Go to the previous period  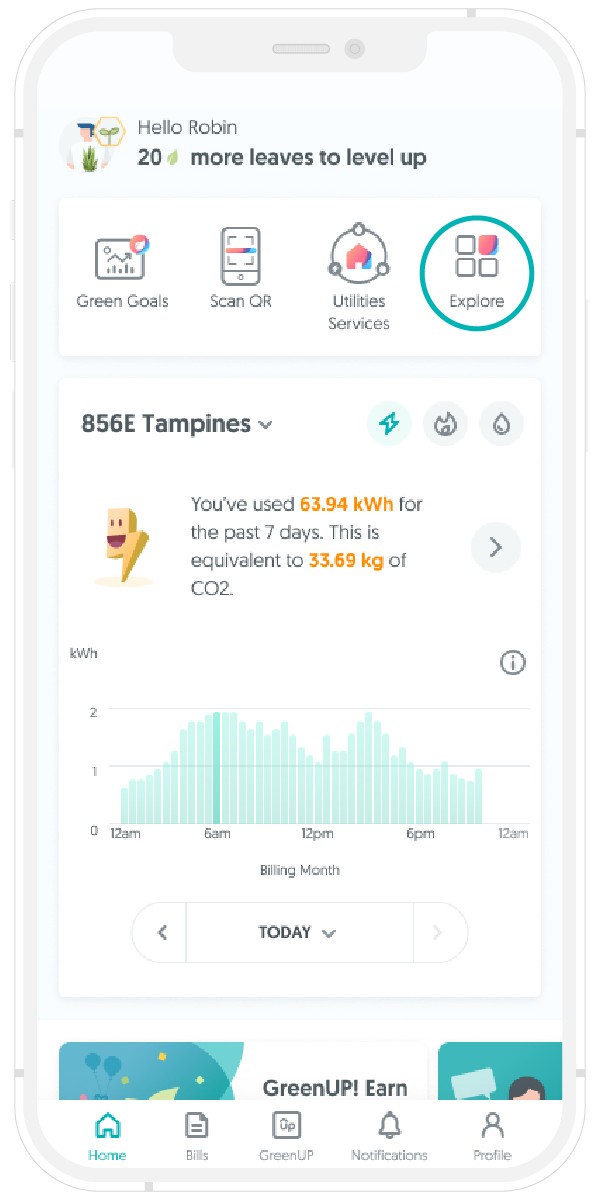tap(162, 932)
